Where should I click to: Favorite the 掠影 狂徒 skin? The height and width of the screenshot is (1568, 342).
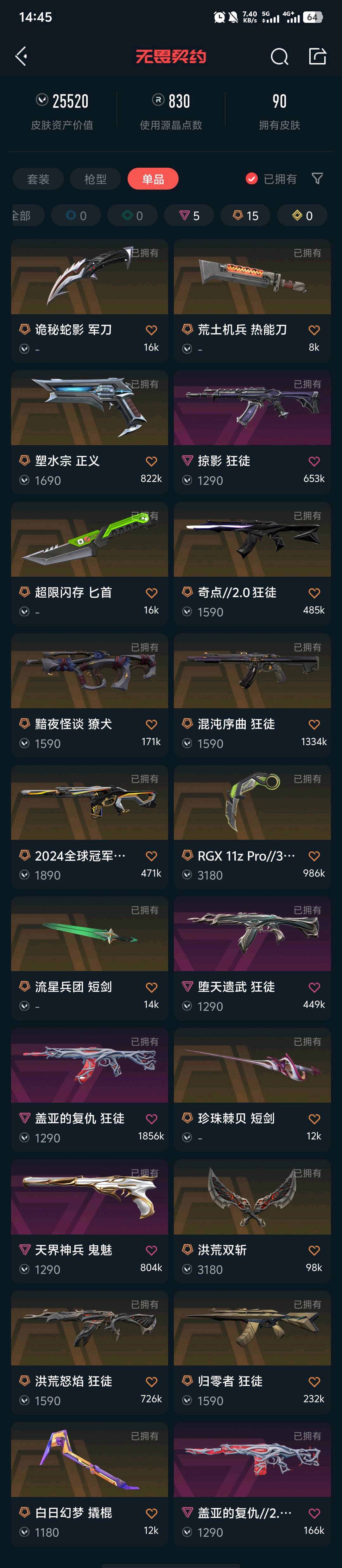[x=314, y=461]
